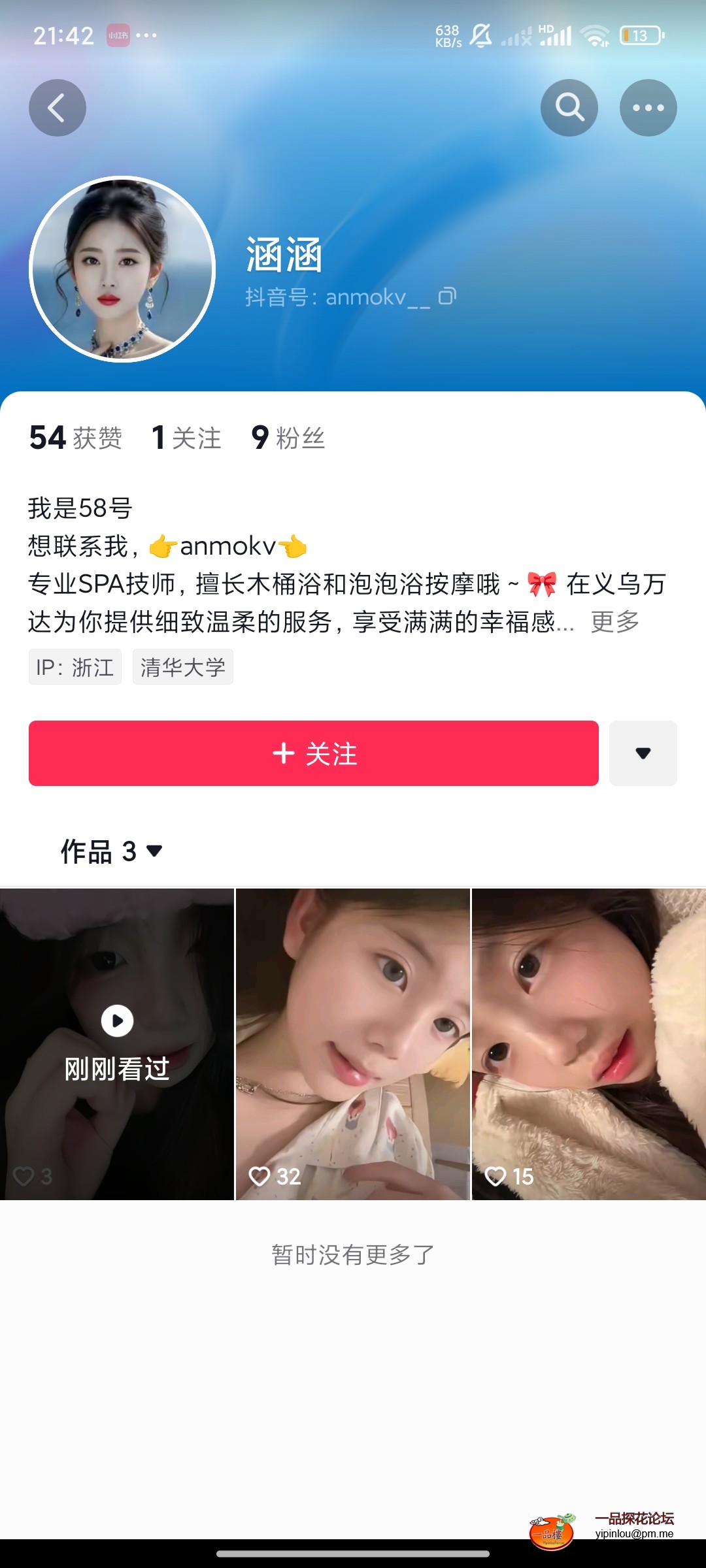Viewport: 706px width, 1568px height.
Task: Open the video with 32 likes
Action: click(x=352, y=1043)
